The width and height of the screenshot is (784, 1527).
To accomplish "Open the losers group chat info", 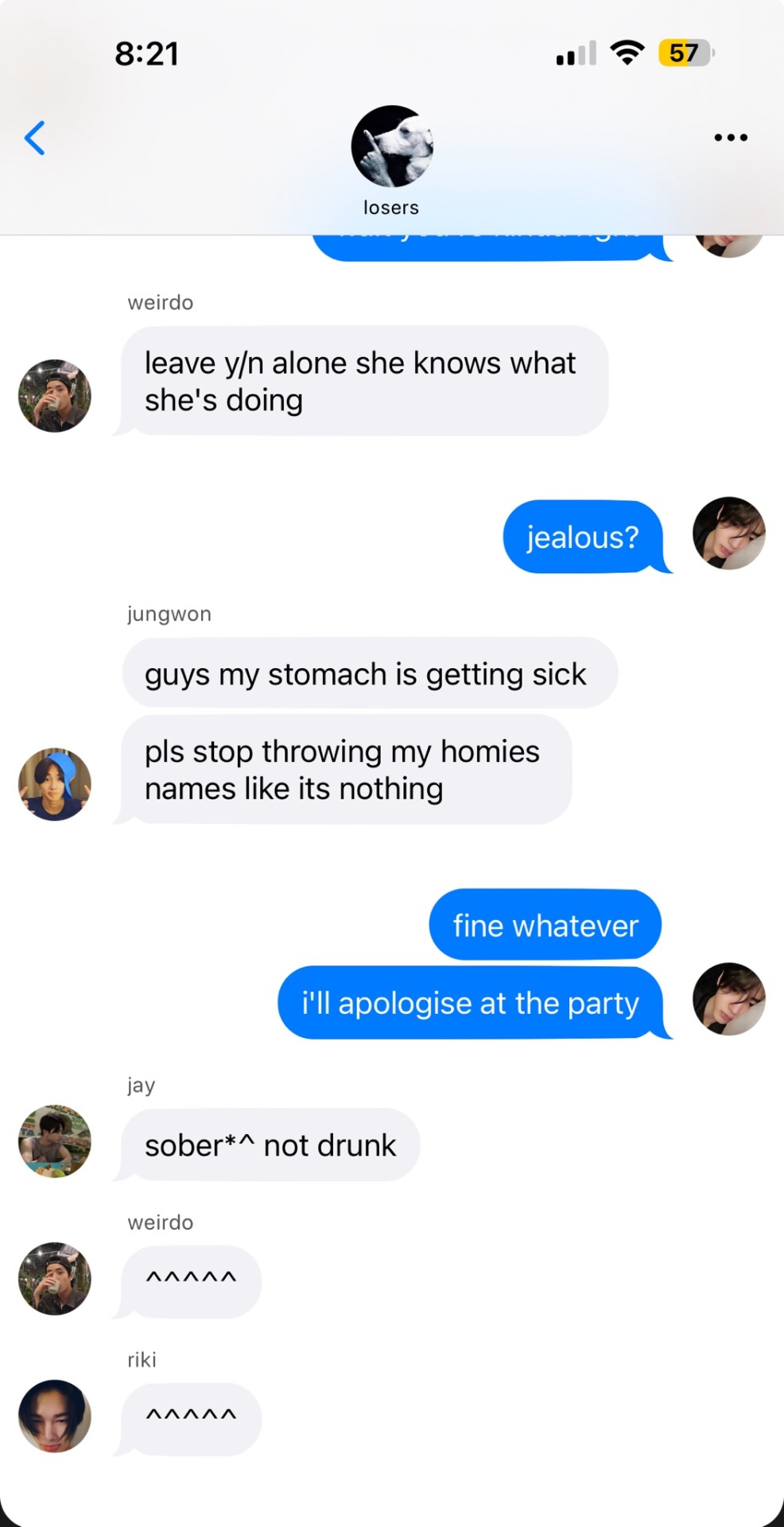I will pos(391,147).
